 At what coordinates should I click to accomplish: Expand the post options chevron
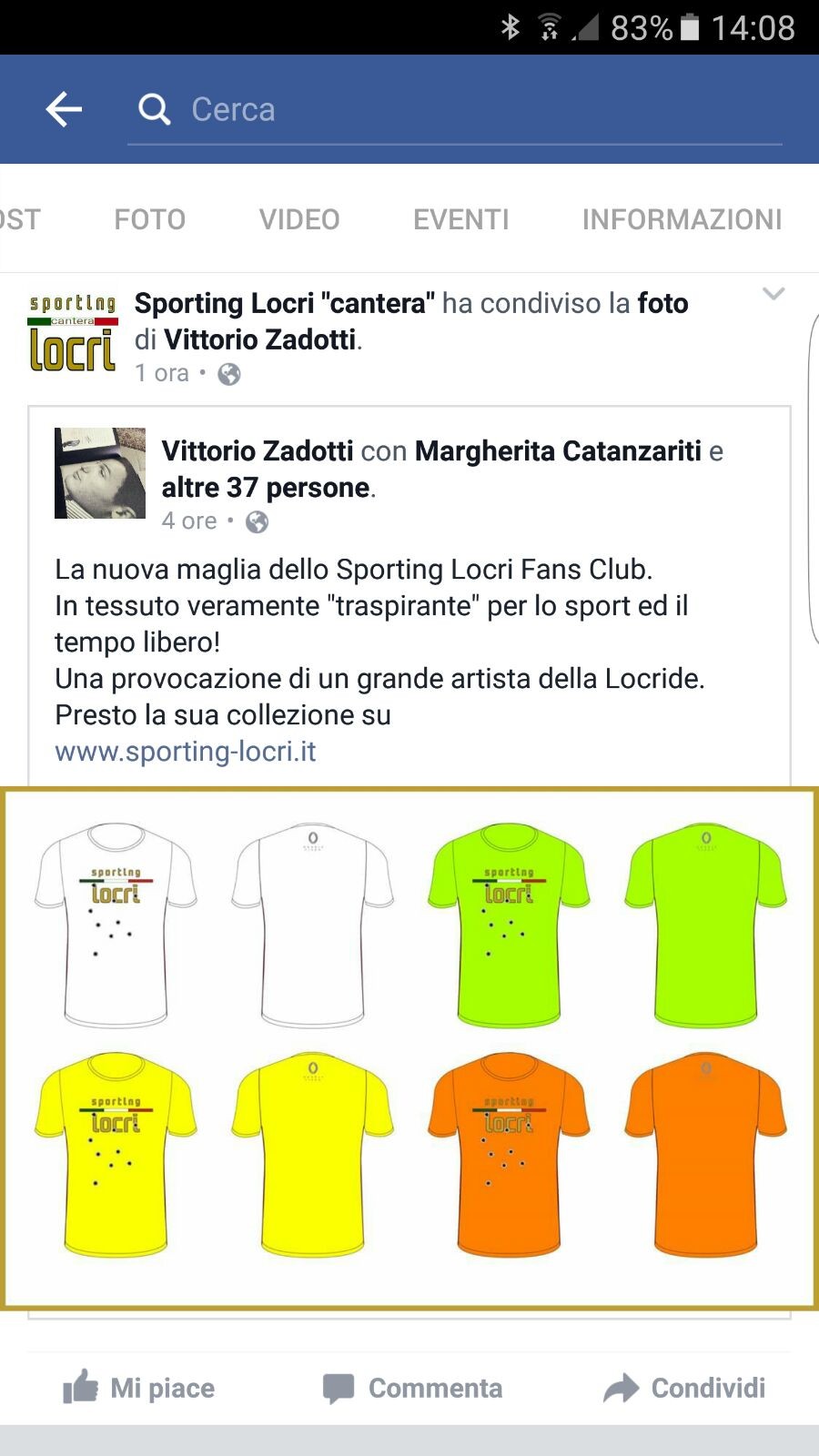[773, 294]
